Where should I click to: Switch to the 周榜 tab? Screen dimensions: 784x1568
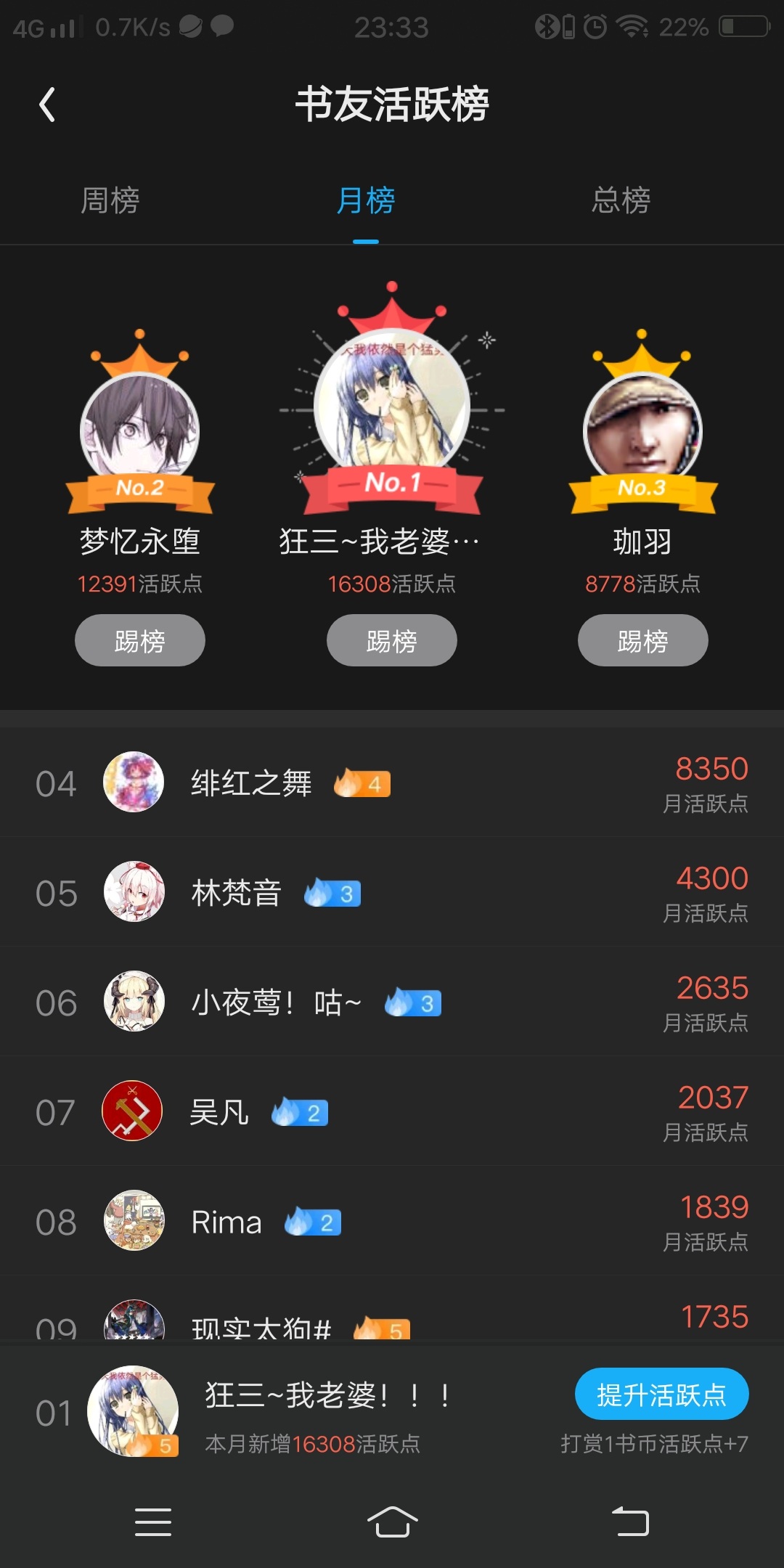click(x=110, y=200)
